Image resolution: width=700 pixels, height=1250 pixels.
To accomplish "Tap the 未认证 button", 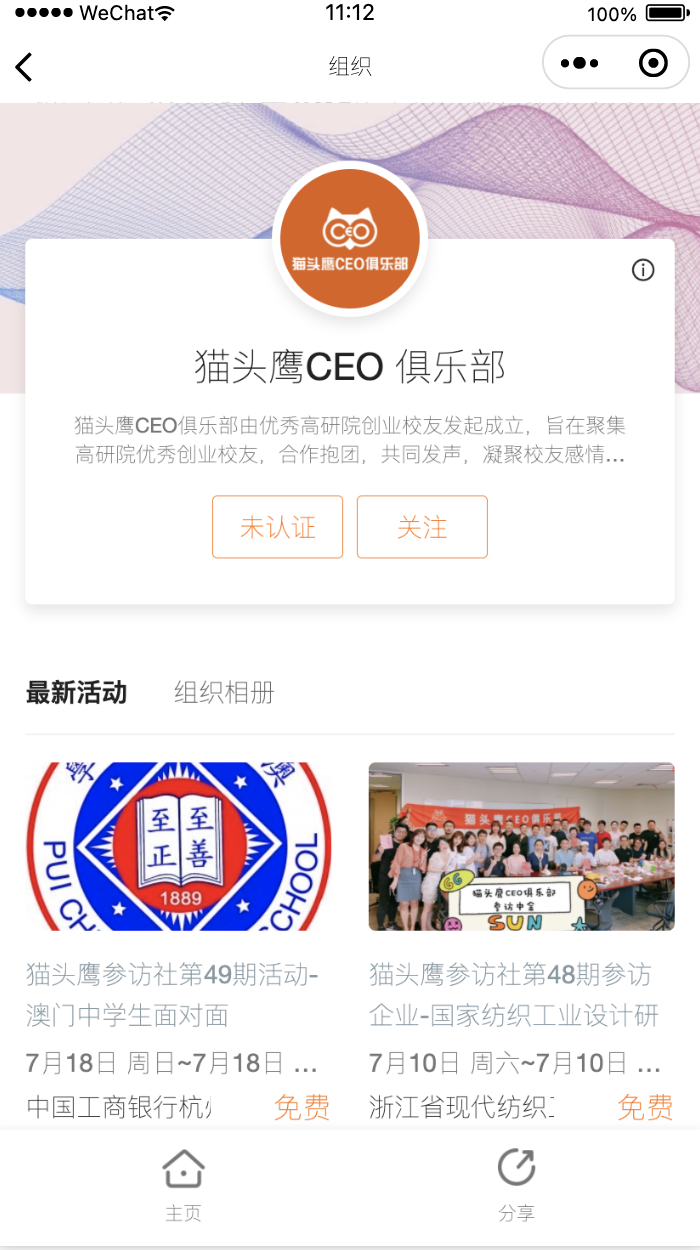I will click(x=277, y=527).
